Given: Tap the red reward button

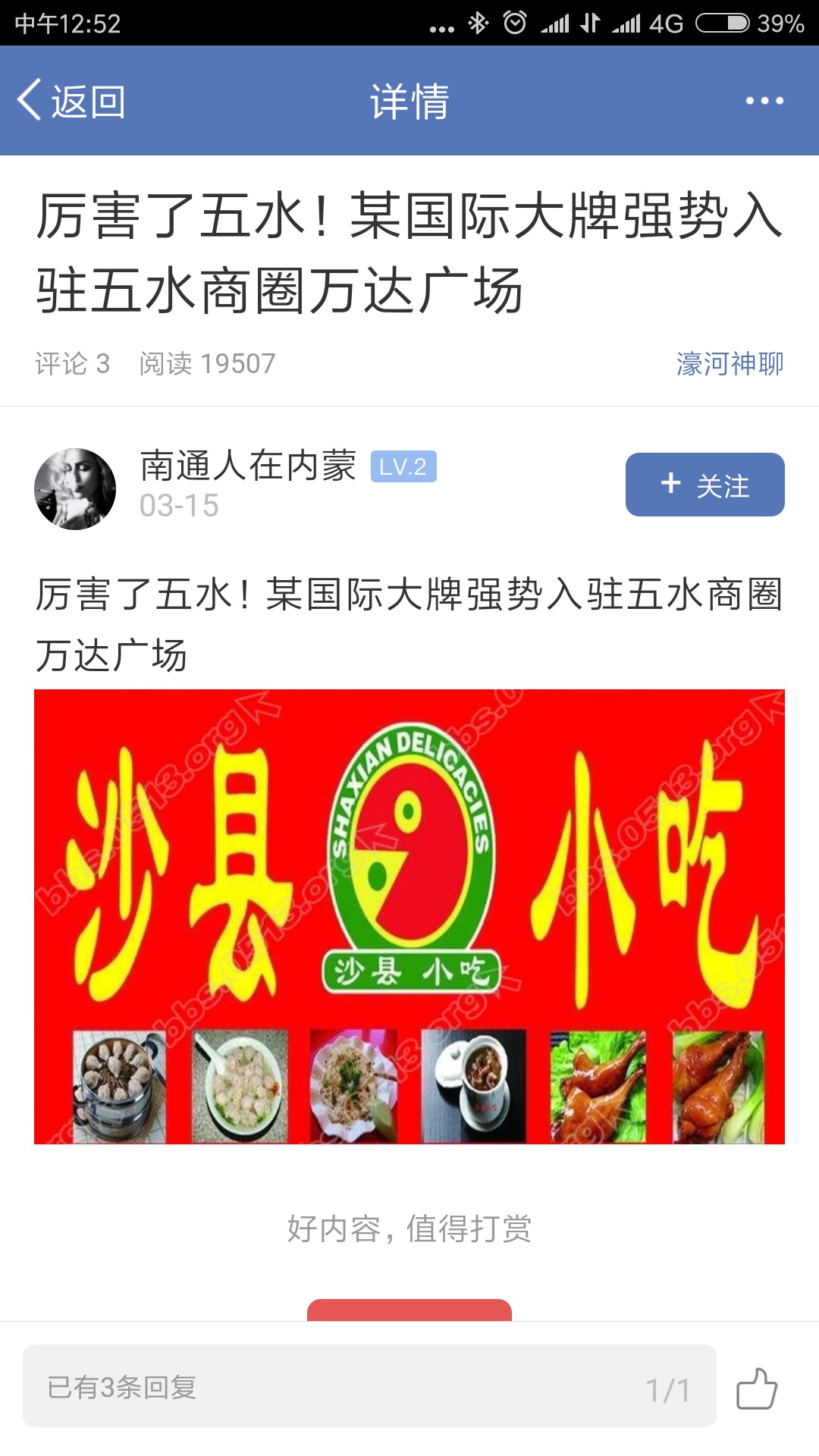Looking at the screenshot, I should (409, 1310).
